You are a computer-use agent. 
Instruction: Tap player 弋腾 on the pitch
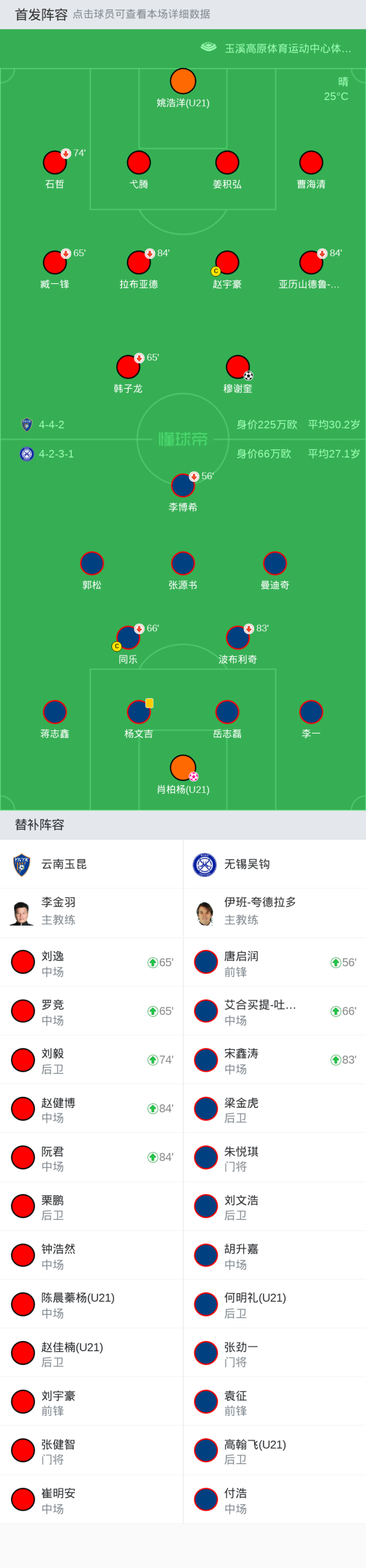click(139, 163)
